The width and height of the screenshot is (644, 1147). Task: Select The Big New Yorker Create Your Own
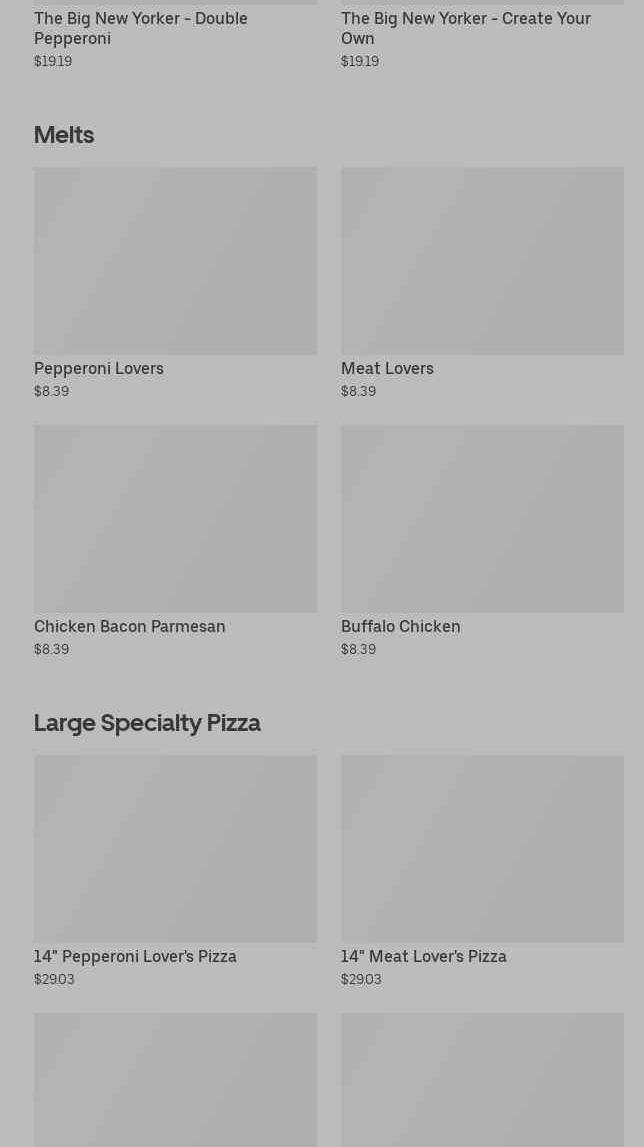[x=466, y=28]
